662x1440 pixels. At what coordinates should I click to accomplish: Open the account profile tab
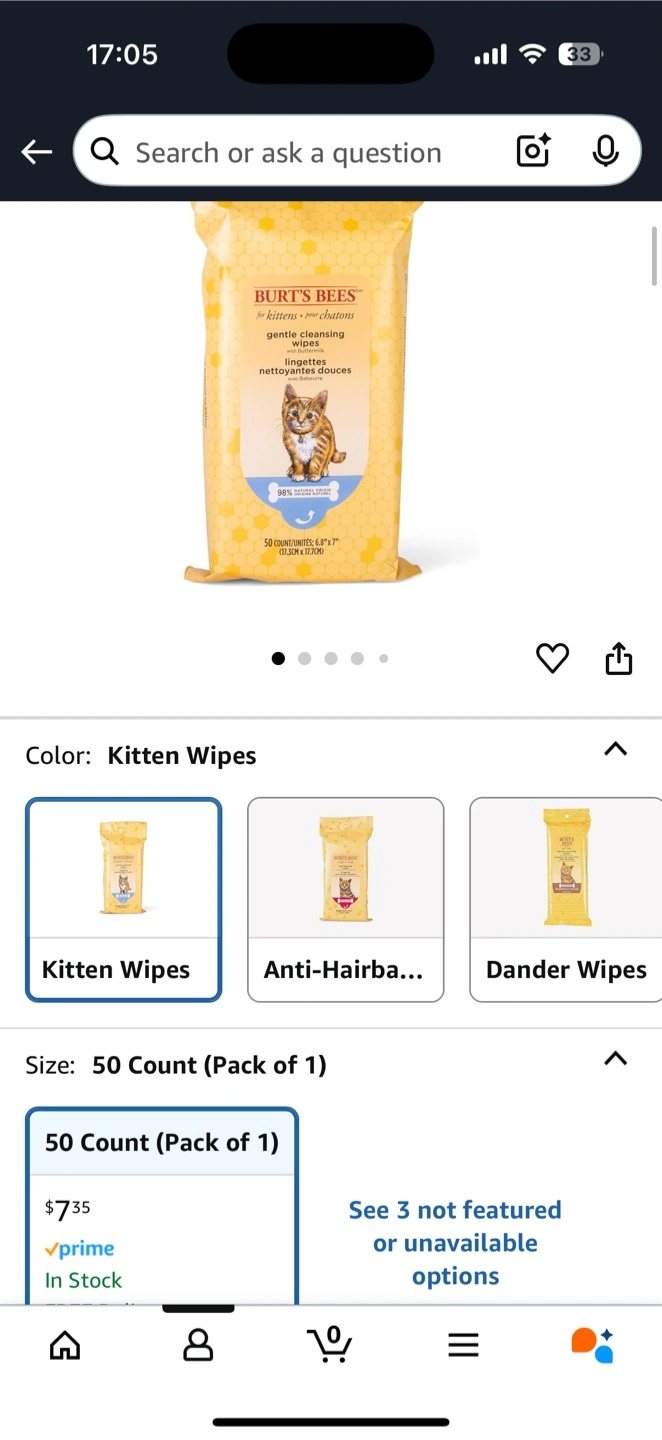coord(198,1345)
